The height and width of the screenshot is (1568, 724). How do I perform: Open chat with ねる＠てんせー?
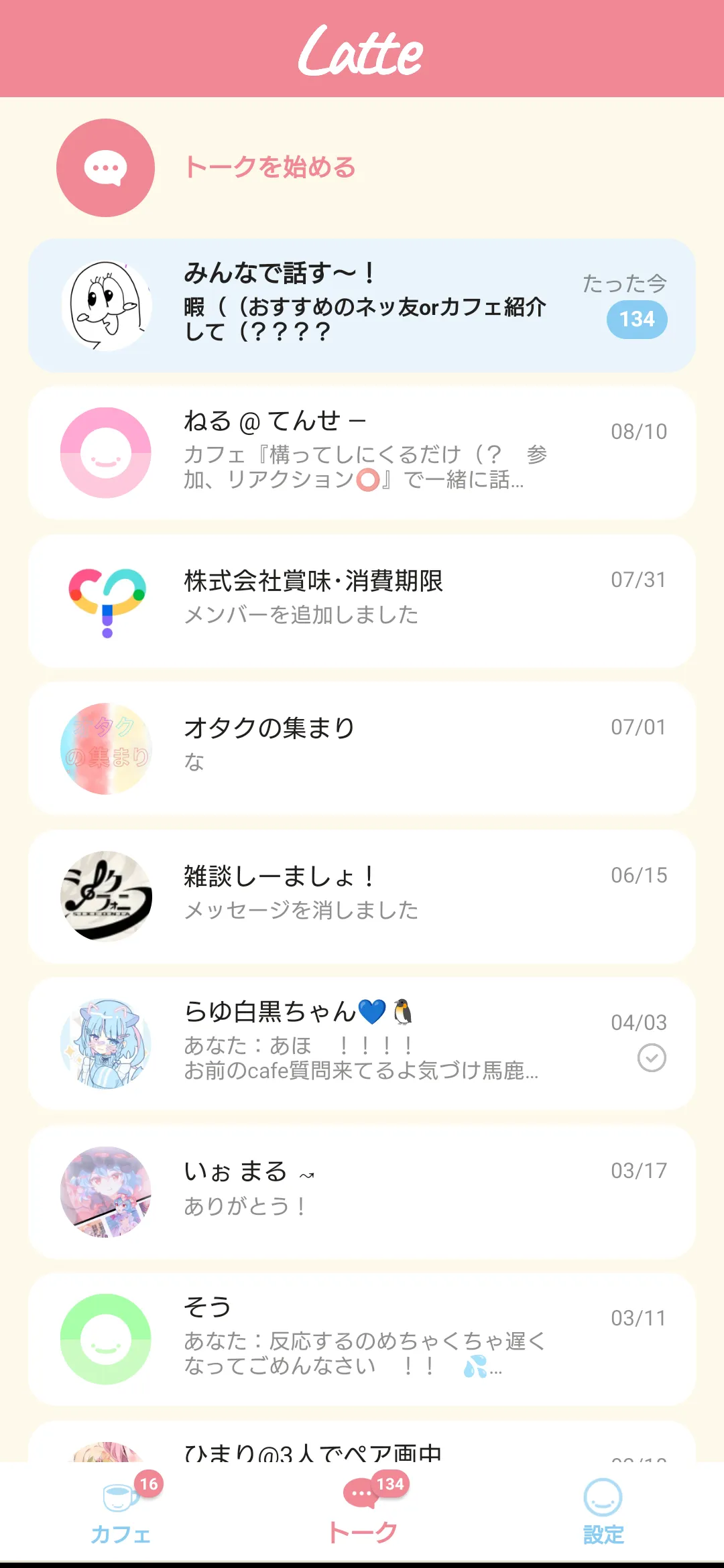point(362,453)
